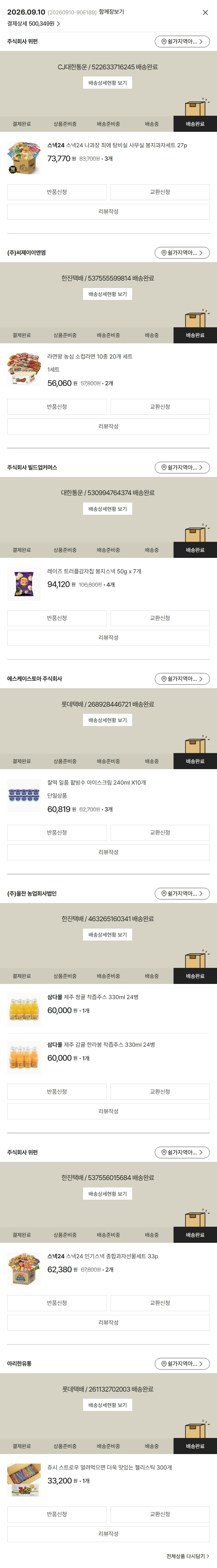The width and height of the screenshot is (217, 1568).
Task: Request a return for 팥빙수 아이스크림
Action: coord(57,832)
